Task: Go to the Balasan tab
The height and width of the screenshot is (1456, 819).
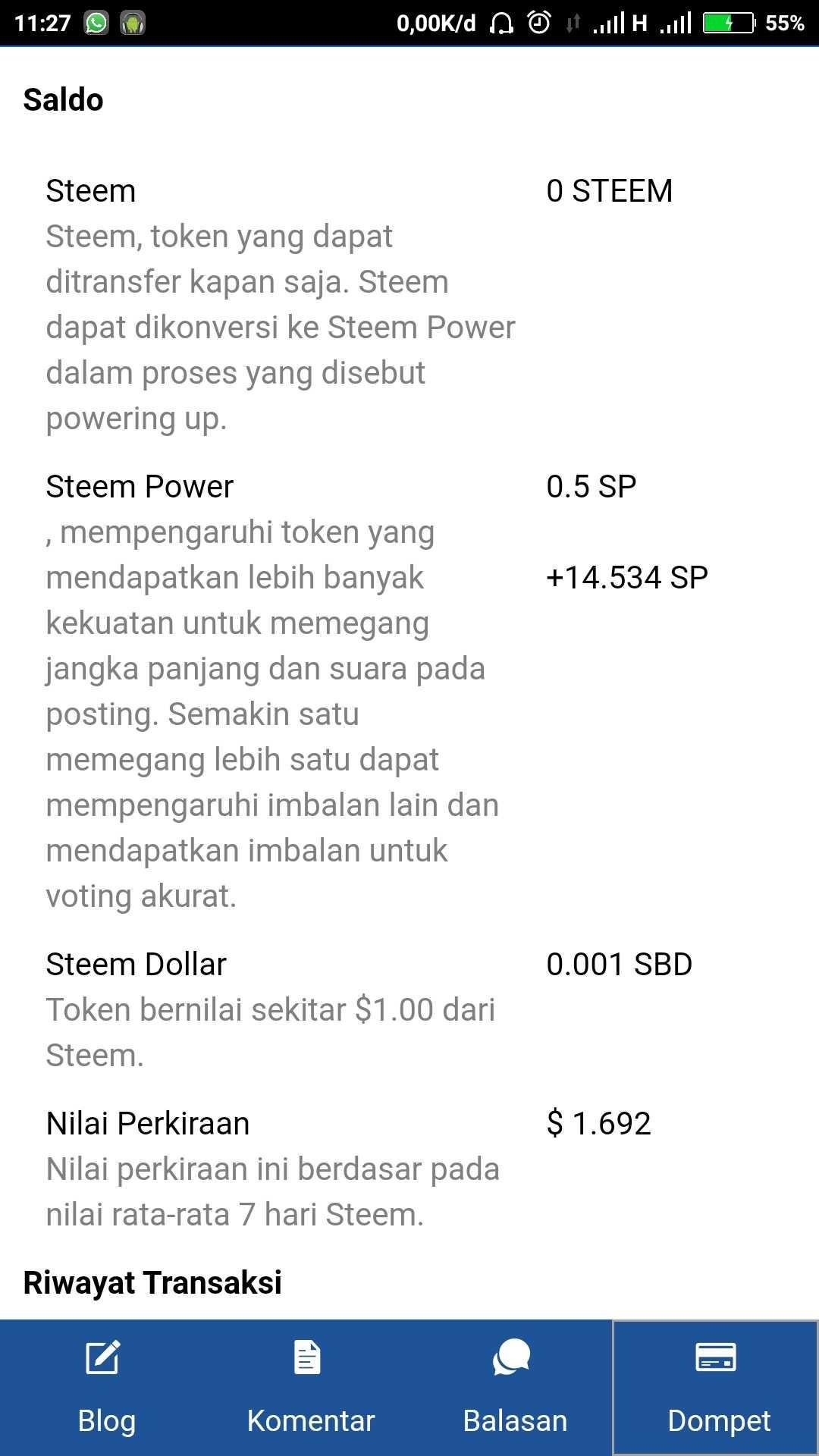Action: (515, 1388)
